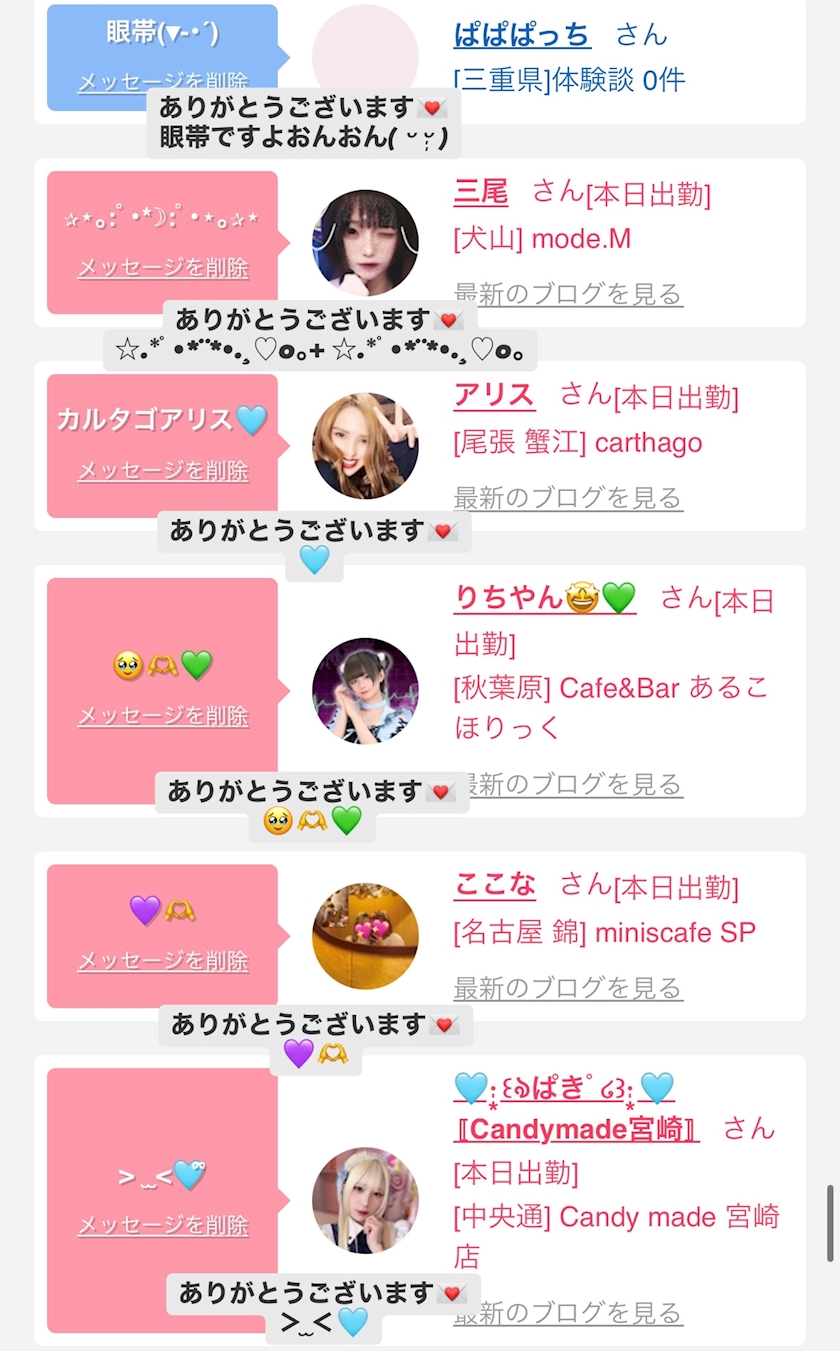Open ぱぱぱっち's profile link

522,35
